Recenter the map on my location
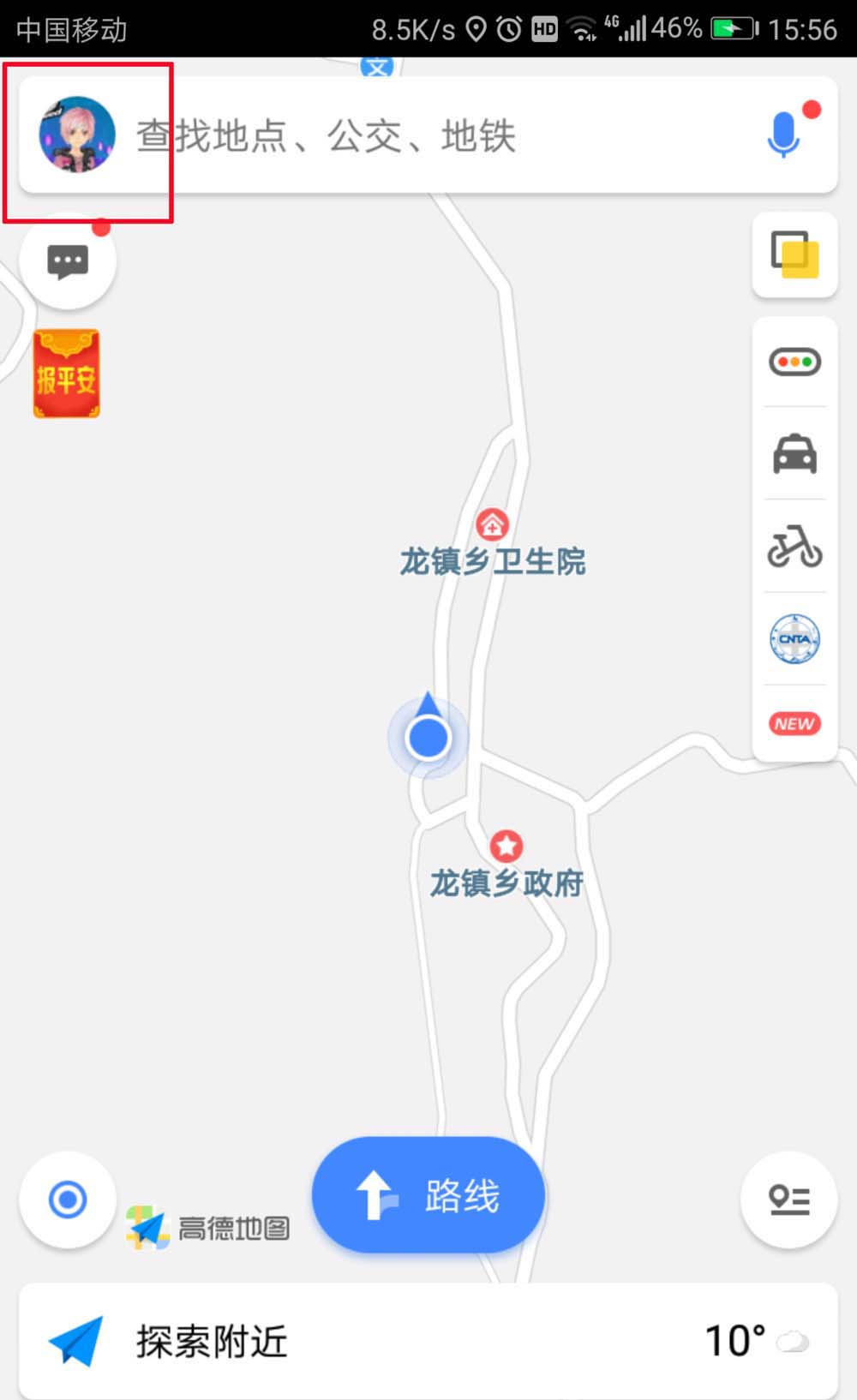The width and height of the screenshot is (857, 1400). point(68,1200)
